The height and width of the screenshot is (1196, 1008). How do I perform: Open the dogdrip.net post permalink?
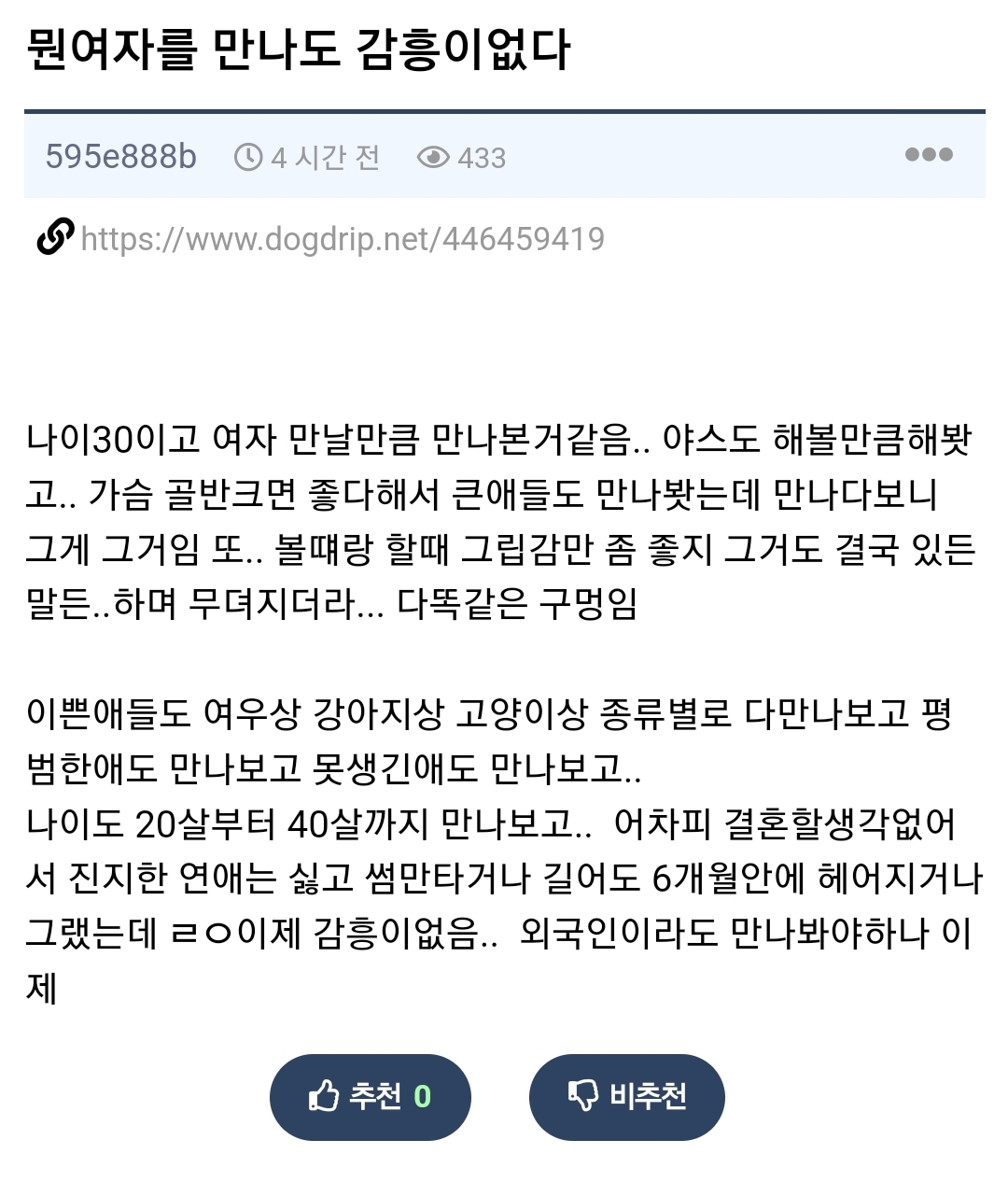pyautogui.click(x=342, y=239)
